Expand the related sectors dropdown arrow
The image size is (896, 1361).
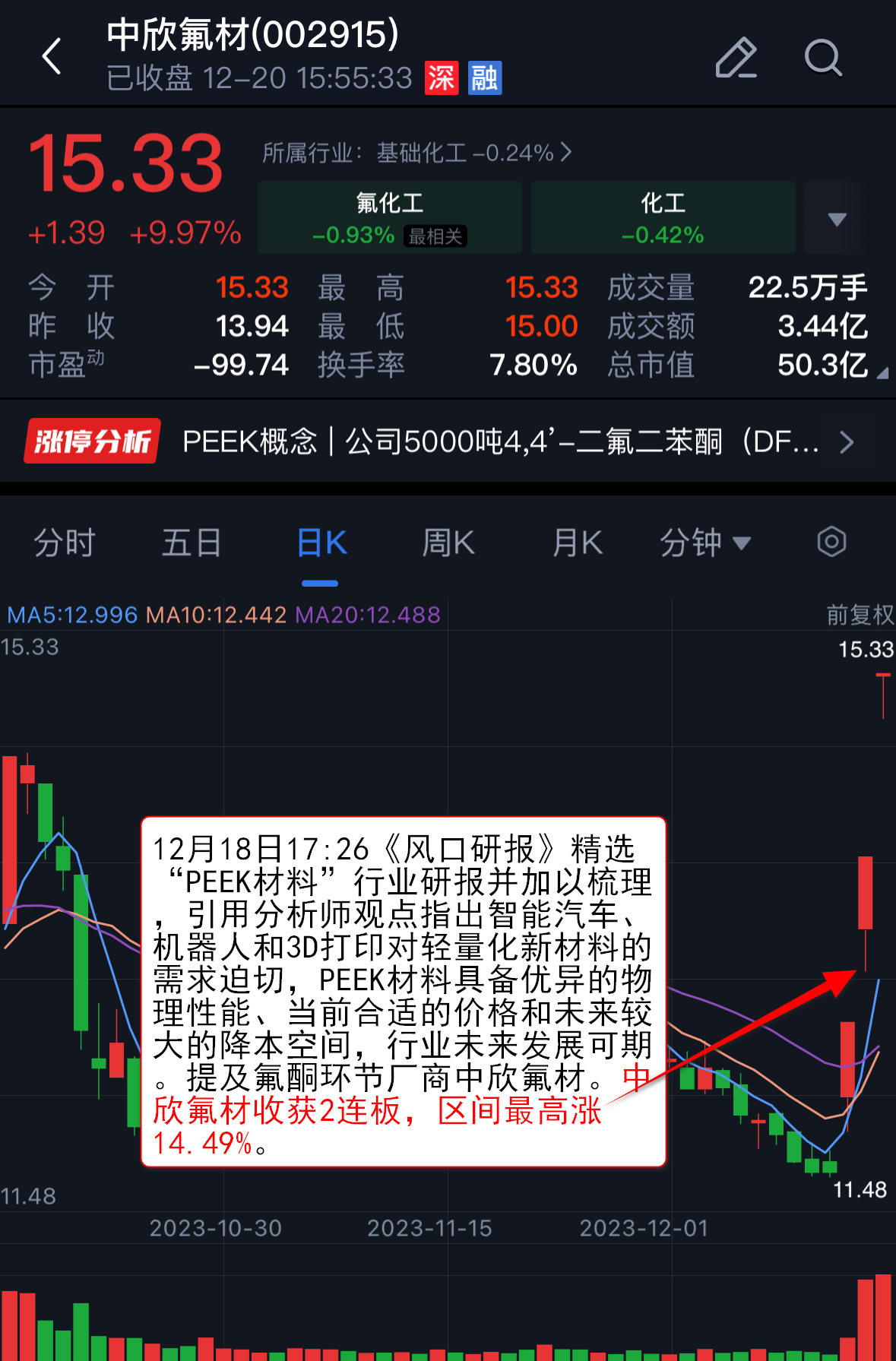(836, 219)
